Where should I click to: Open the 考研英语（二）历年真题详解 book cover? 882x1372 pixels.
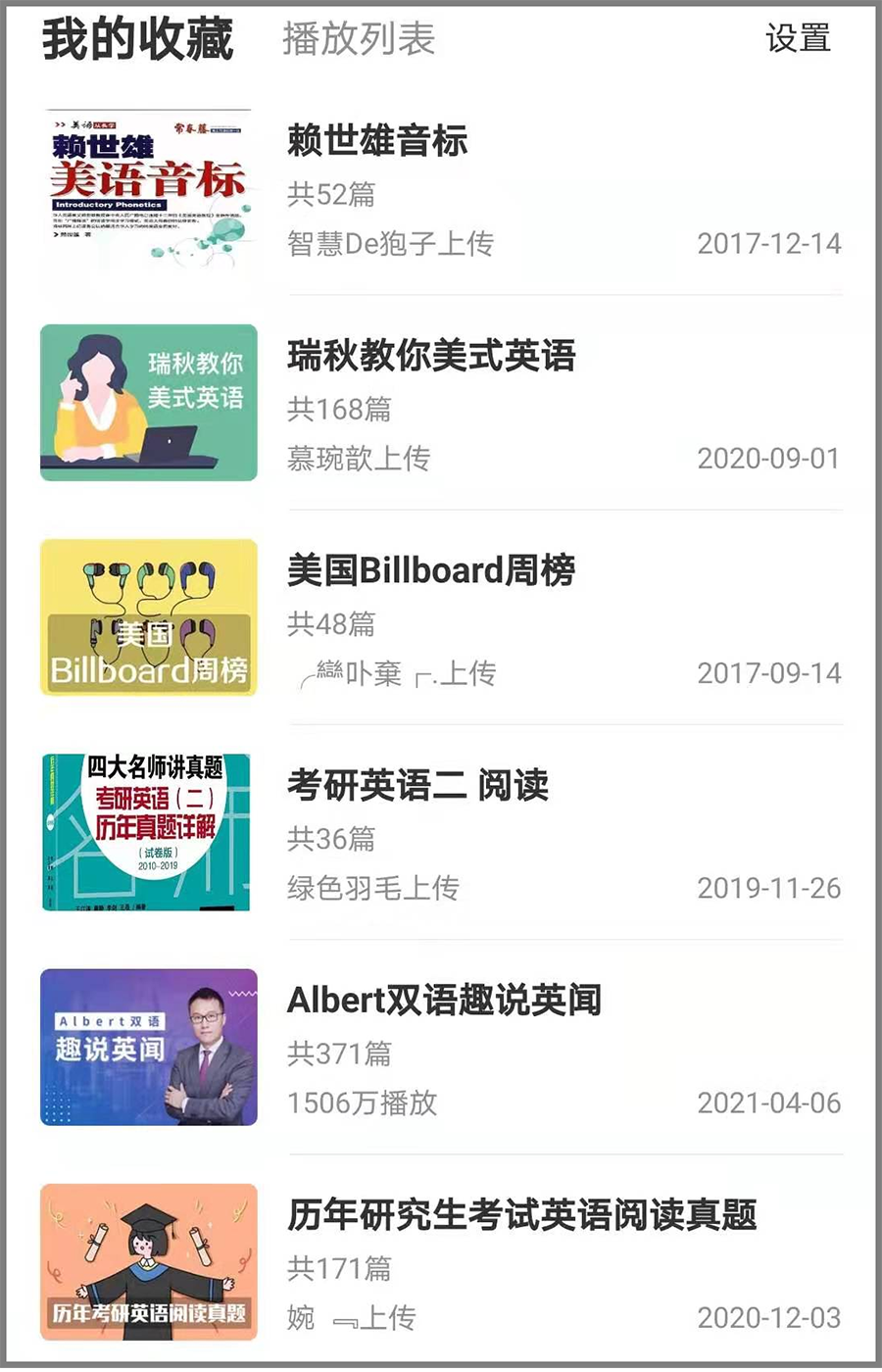coord(148,833)
